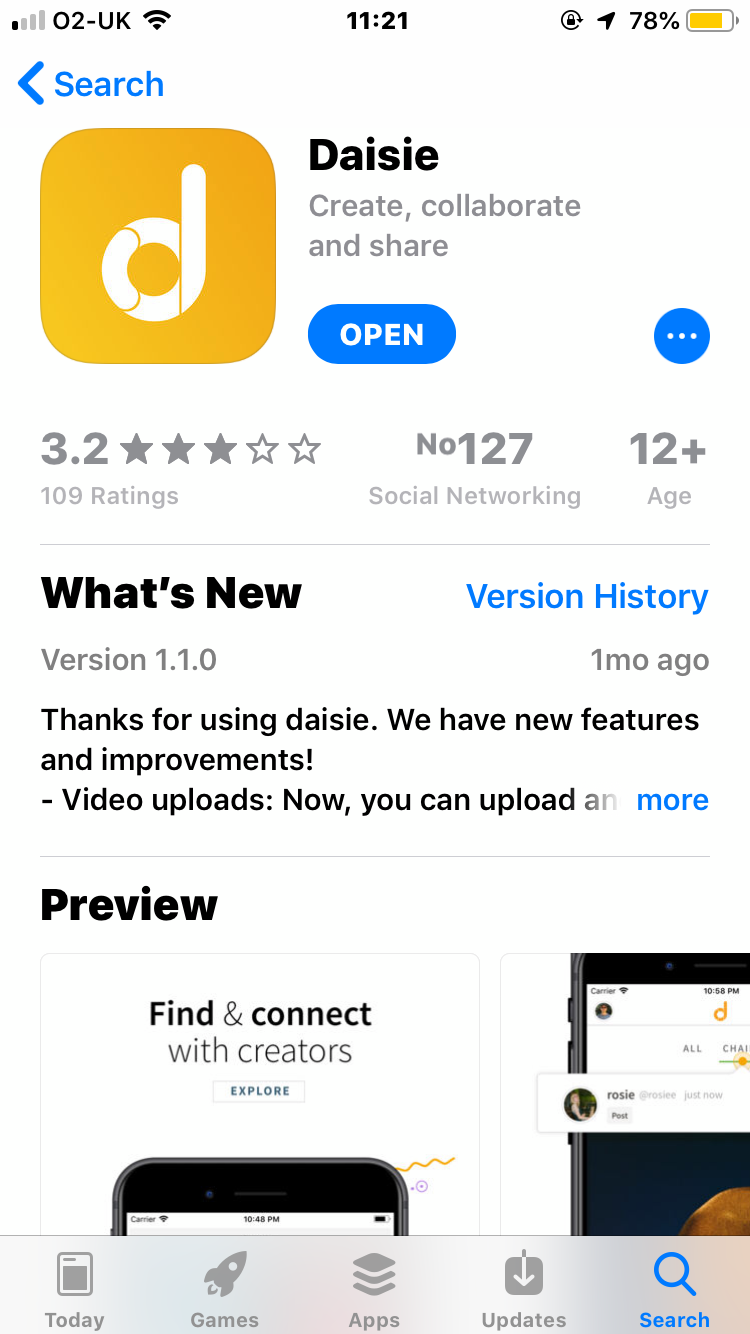Go back to Search results
This screenshot has height=1334, width=750.
point(91,84)
